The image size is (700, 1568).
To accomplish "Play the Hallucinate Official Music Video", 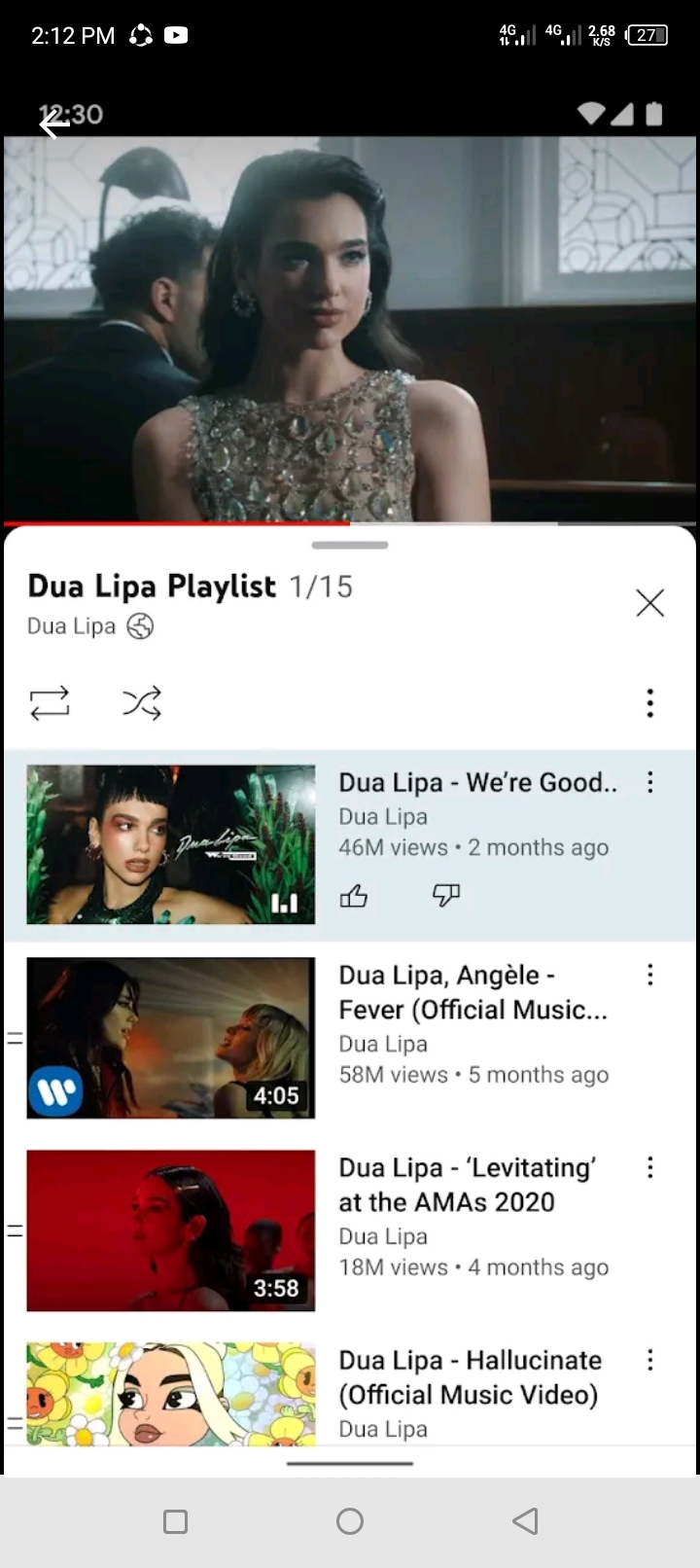I will point(171,1394).
